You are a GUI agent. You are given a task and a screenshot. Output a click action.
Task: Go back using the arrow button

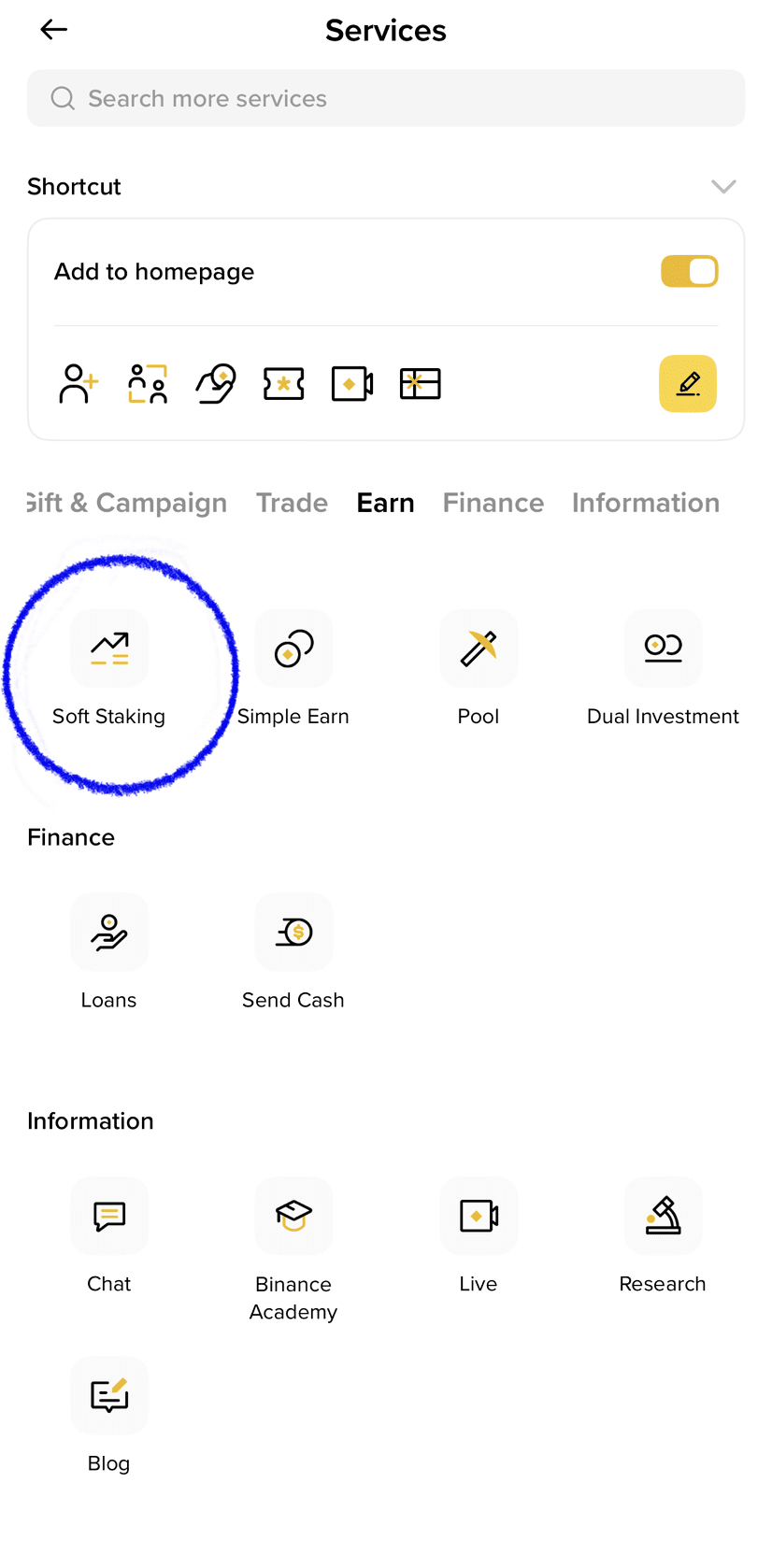53,29
